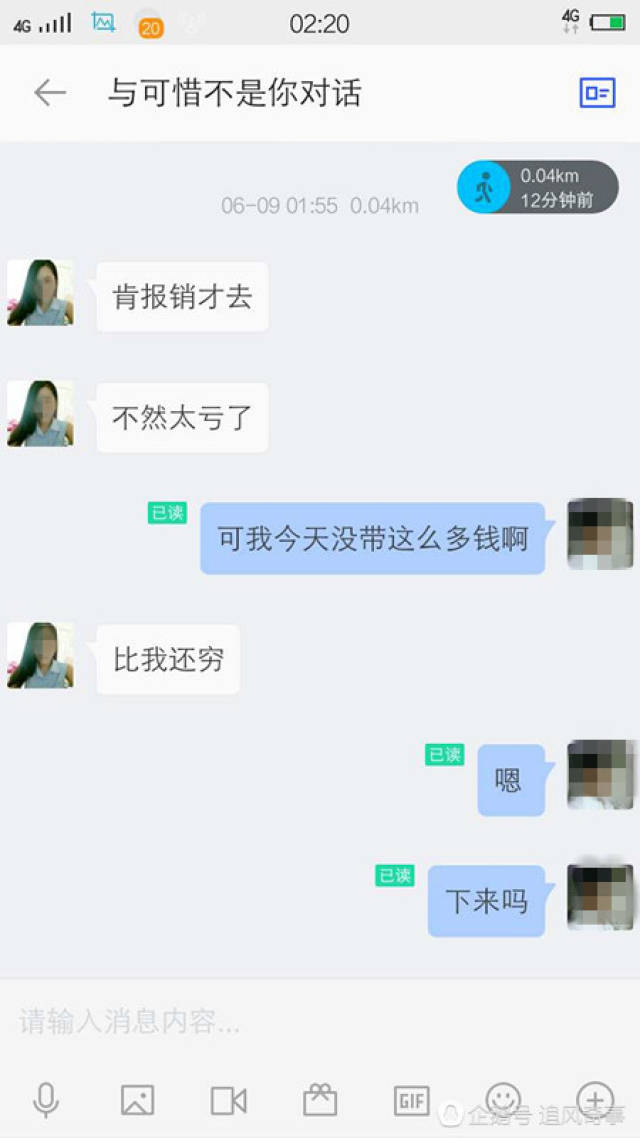
Task: Attach a picture from the gallery
Action: click(137, 1100)
